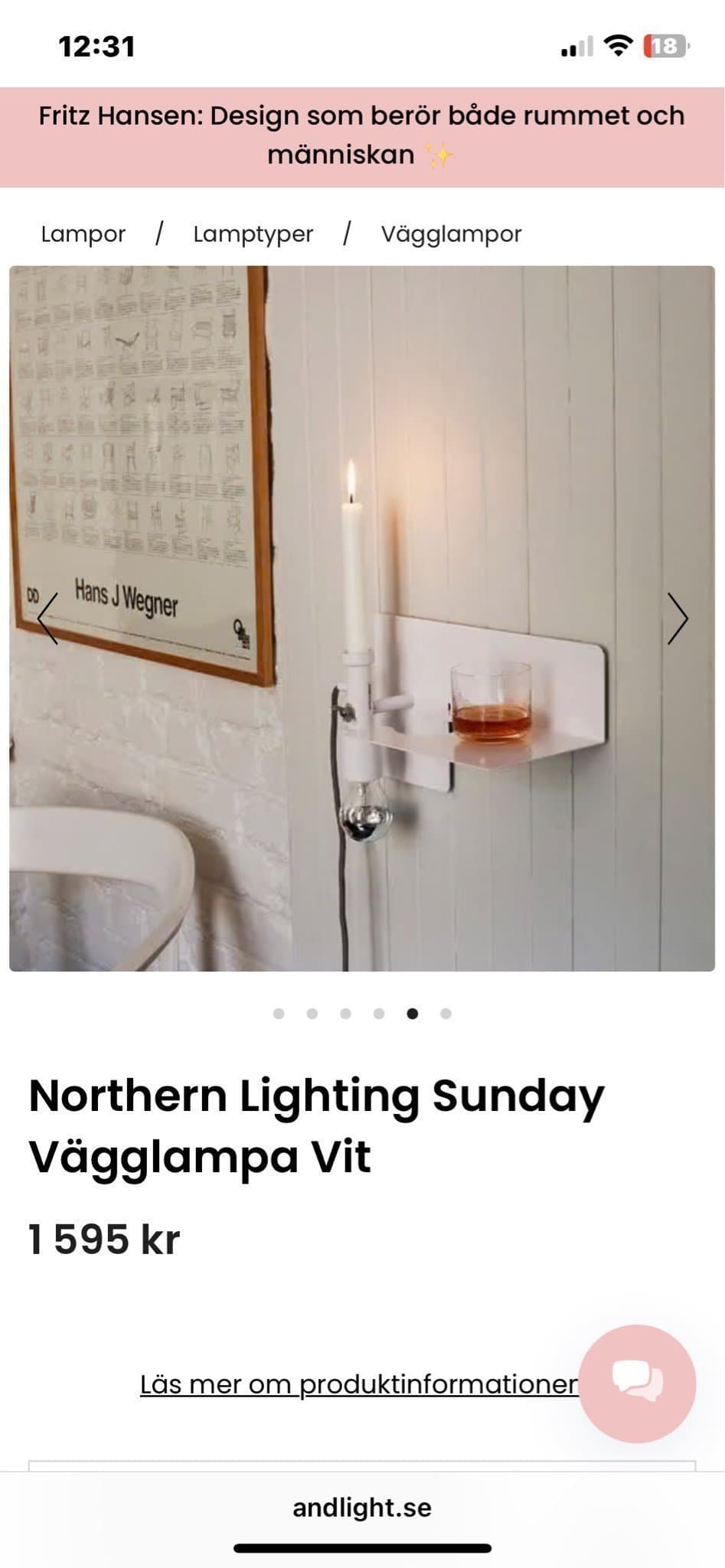Tap the clock showing 12:31
The height and width of the screenshot is (1568, 725).
(97, 46)
